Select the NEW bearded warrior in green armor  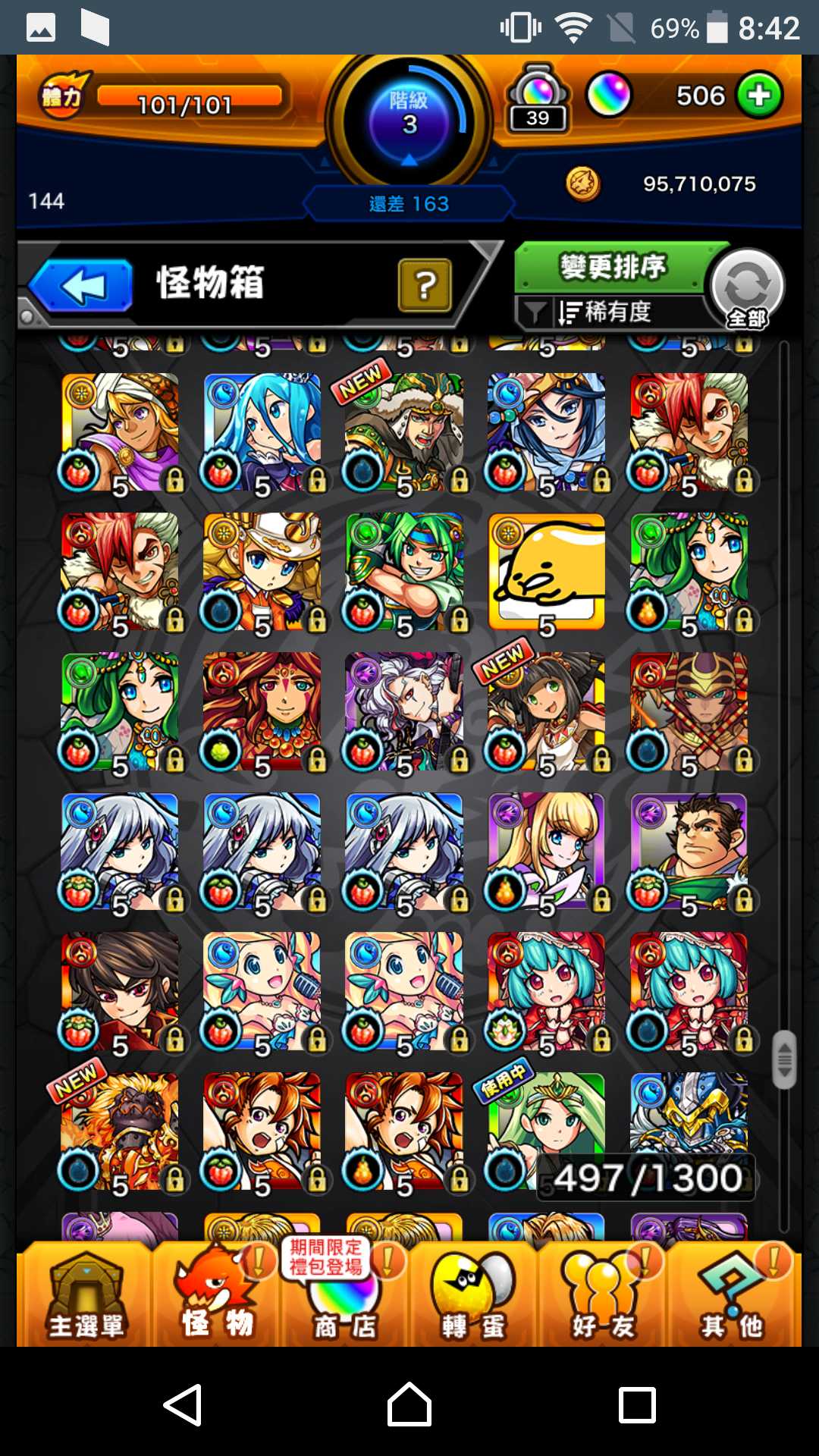tap(404, 432)
